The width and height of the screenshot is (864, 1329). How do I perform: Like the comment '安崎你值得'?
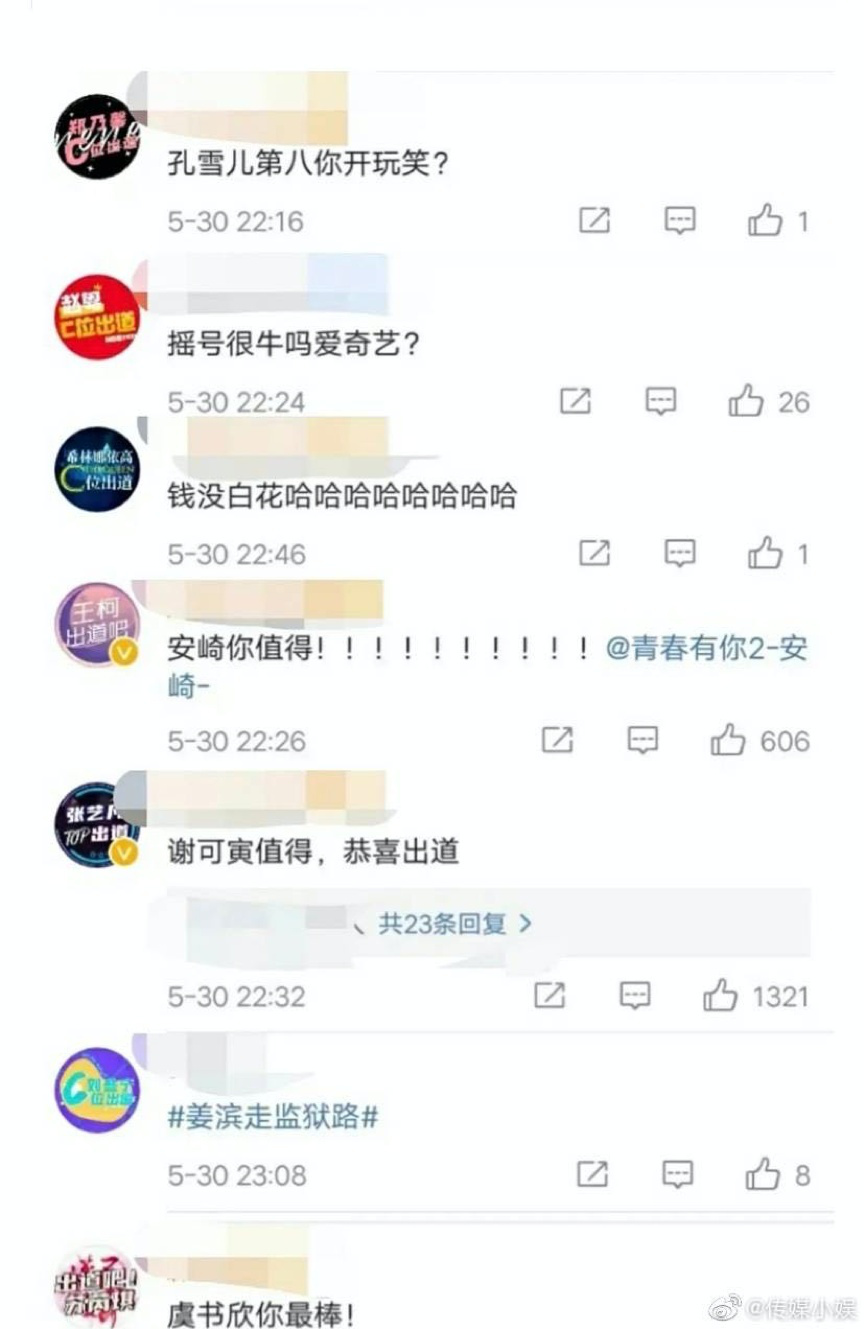(x=729, y=741)
